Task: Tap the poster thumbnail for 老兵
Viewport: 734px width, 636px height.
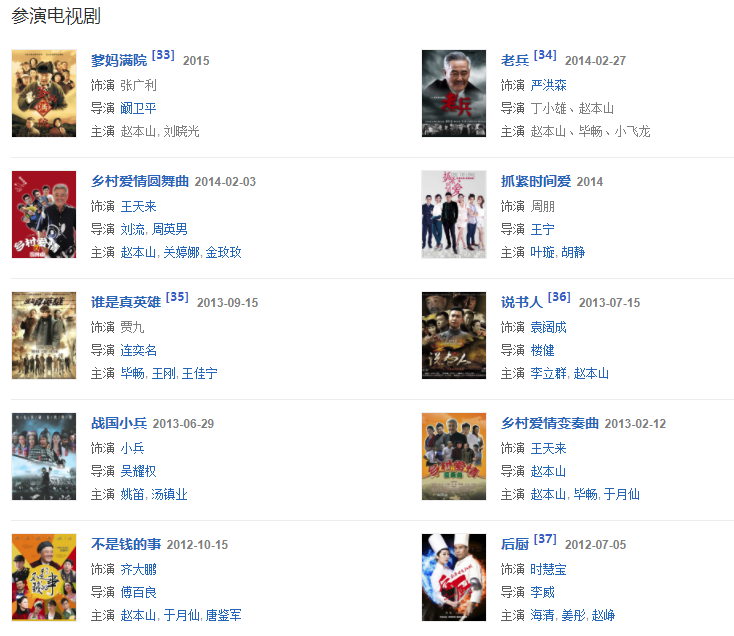Action: point(453,93)
